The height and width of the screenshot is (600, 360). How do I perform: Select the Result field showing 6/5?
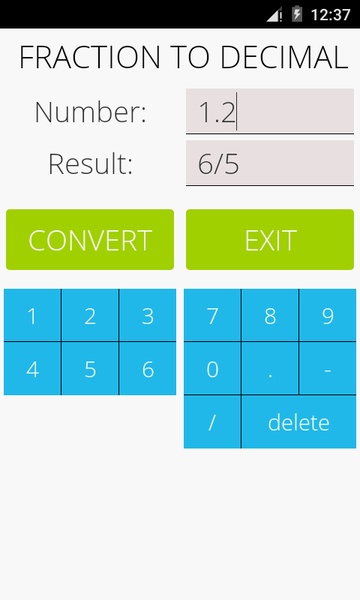point(270,163)
